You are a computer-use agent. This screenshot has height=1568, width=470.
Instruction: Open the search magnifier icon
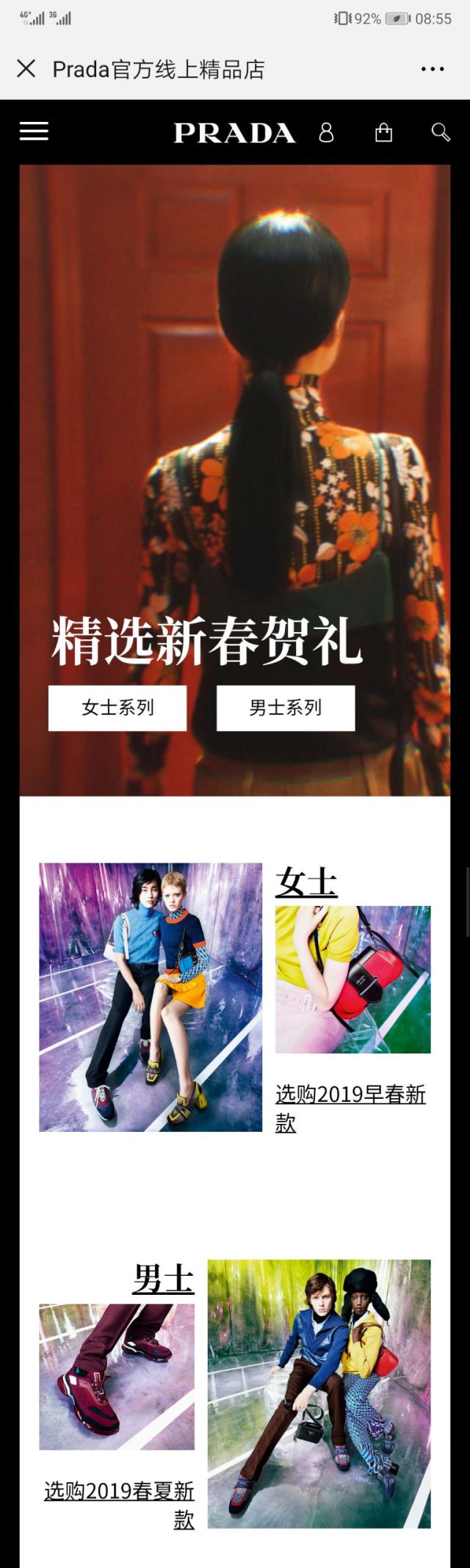pos(440,132)
